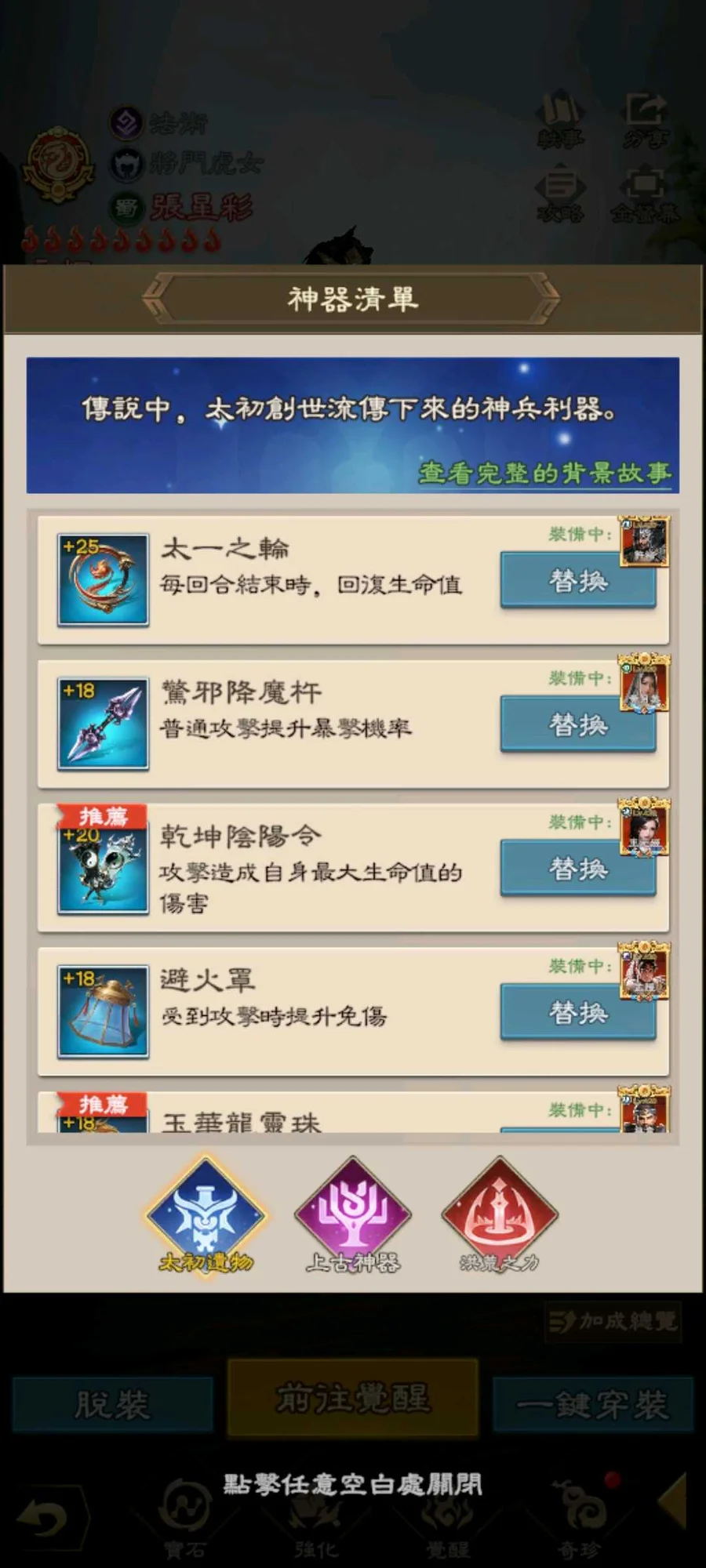The height and width of the screenshot is (1568, 706).
Task: Open 乾坤陰陽令 artifact icon
Action: point(103,868)
